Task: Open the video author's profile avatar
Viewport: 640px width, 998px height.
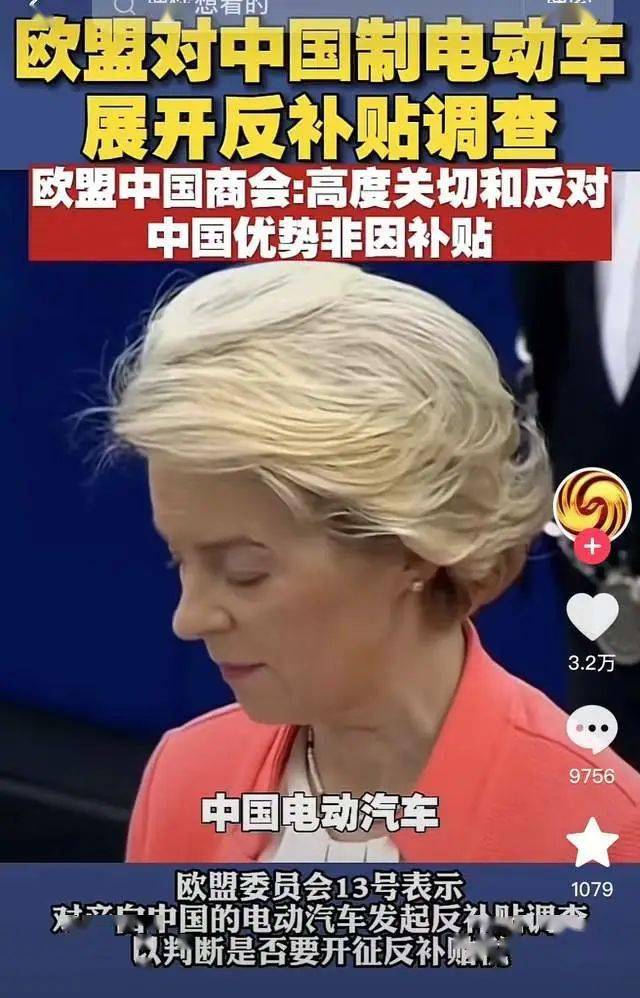Action: point(591,503)
